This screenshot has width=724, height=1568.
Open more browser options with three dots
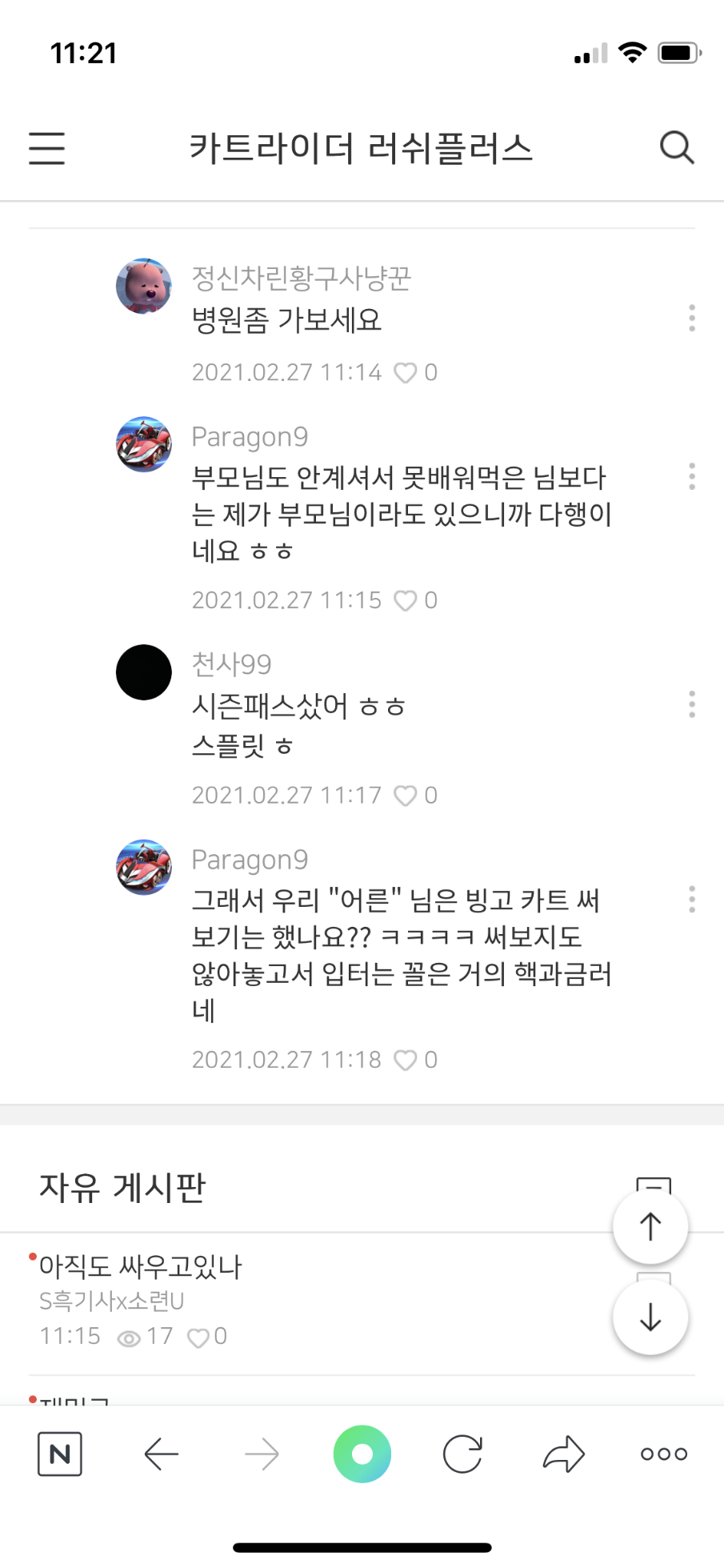[662, 1454]
